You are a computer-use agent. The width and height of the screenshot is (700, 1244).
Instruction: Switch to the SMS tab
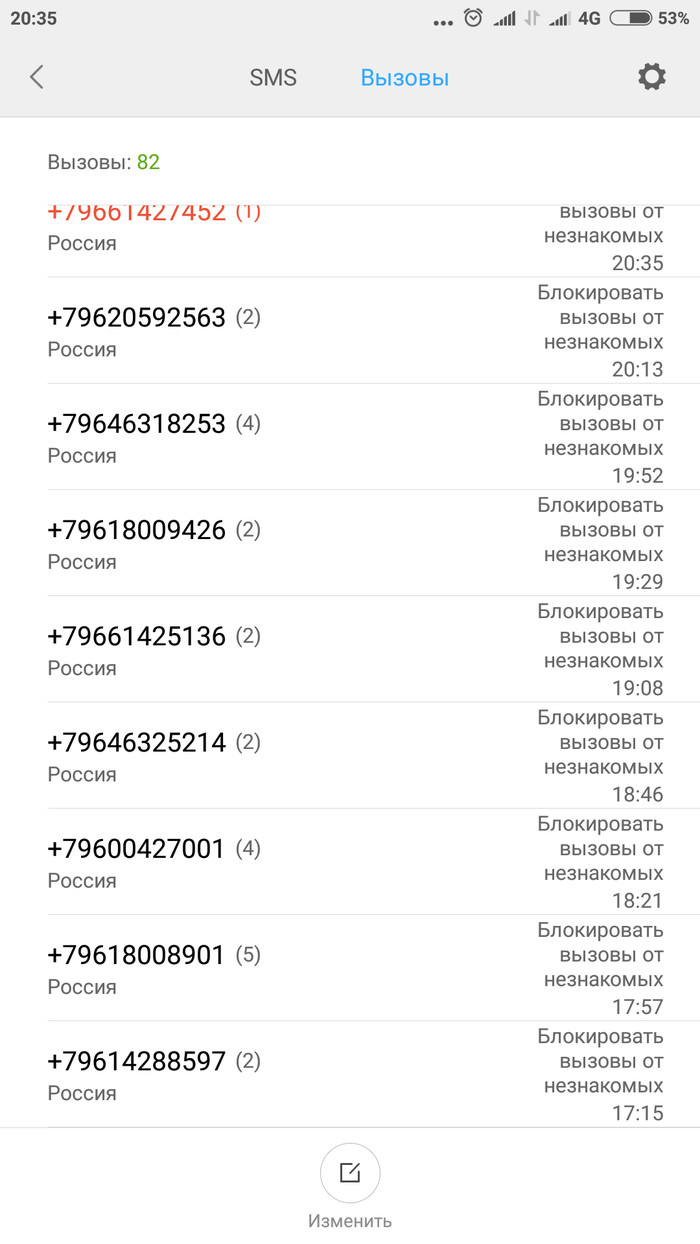tap(273, 78)
